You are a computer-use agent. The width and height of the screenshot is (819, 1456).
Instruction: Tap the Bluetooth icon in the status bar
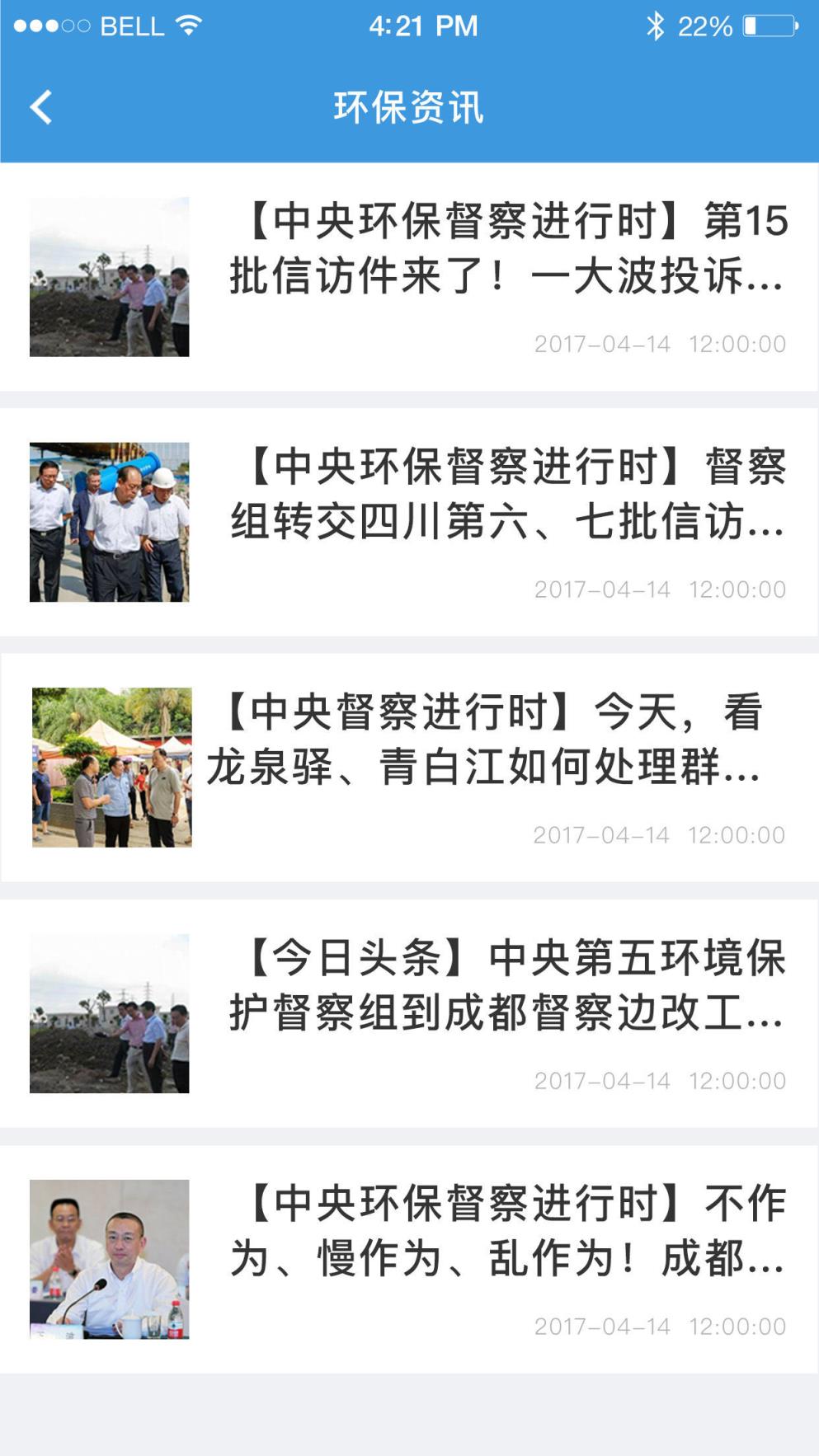pyautogui.click(x=656, y=25)
